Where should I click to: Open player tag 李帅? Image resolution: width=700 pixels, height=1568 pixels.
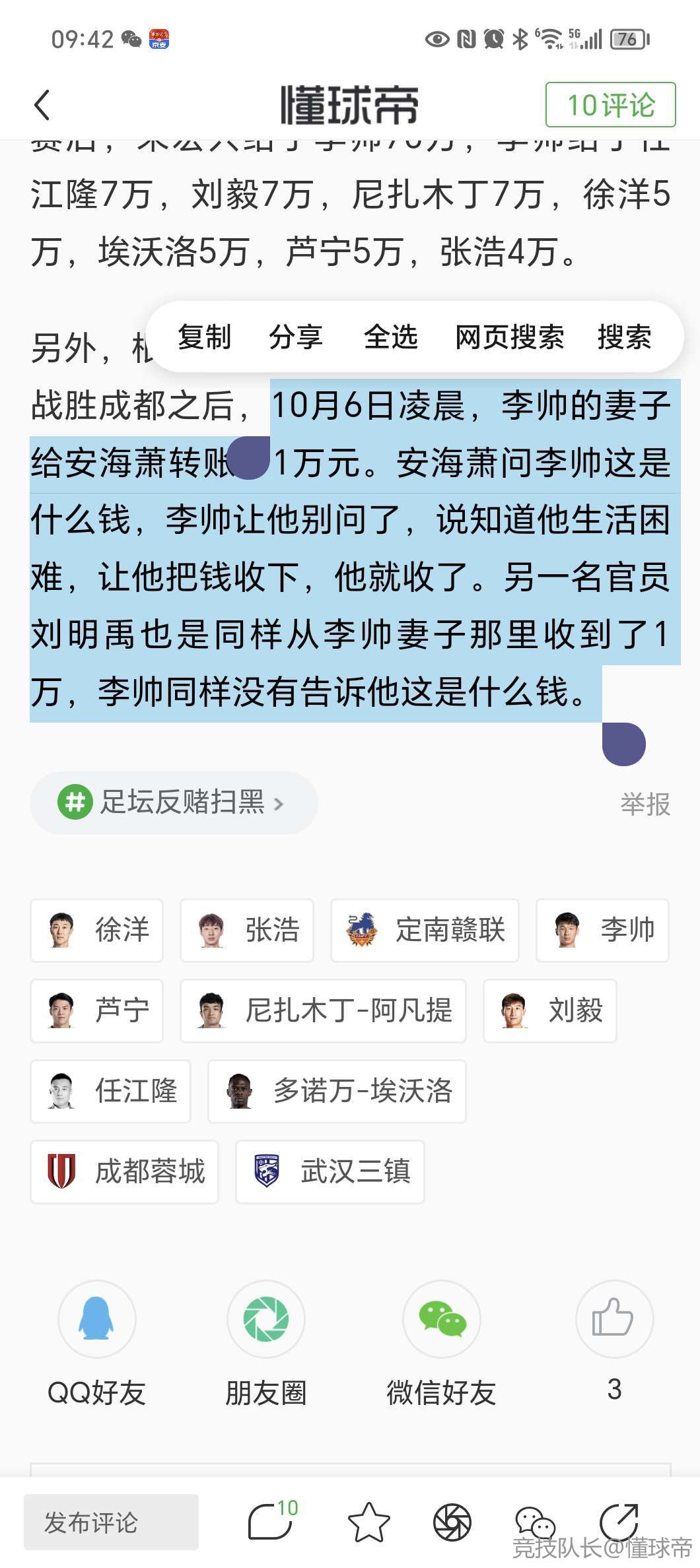tap(602, 930)
